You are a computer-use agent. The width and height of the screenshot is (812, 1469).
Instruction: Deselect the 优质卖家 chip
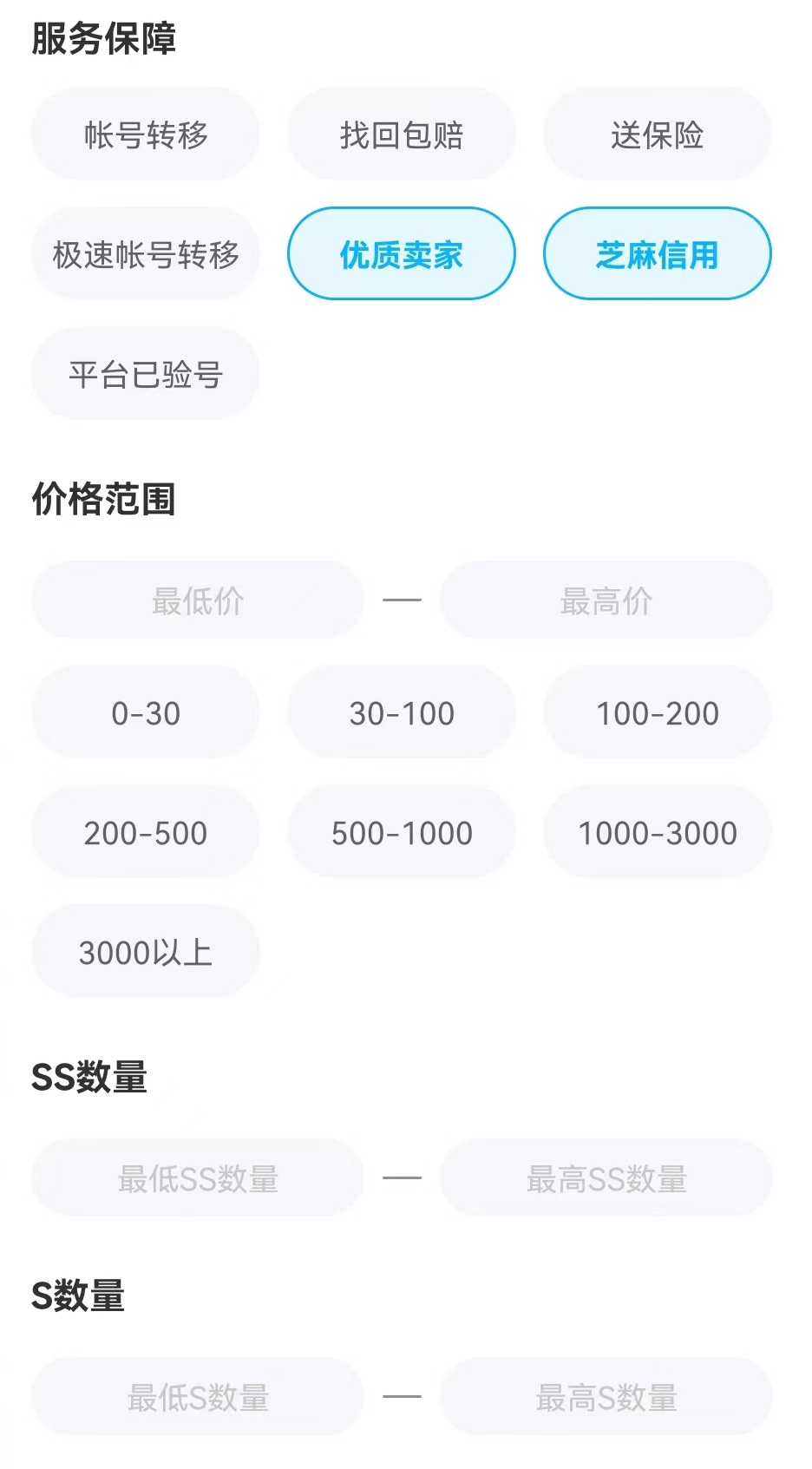point(402,254)
